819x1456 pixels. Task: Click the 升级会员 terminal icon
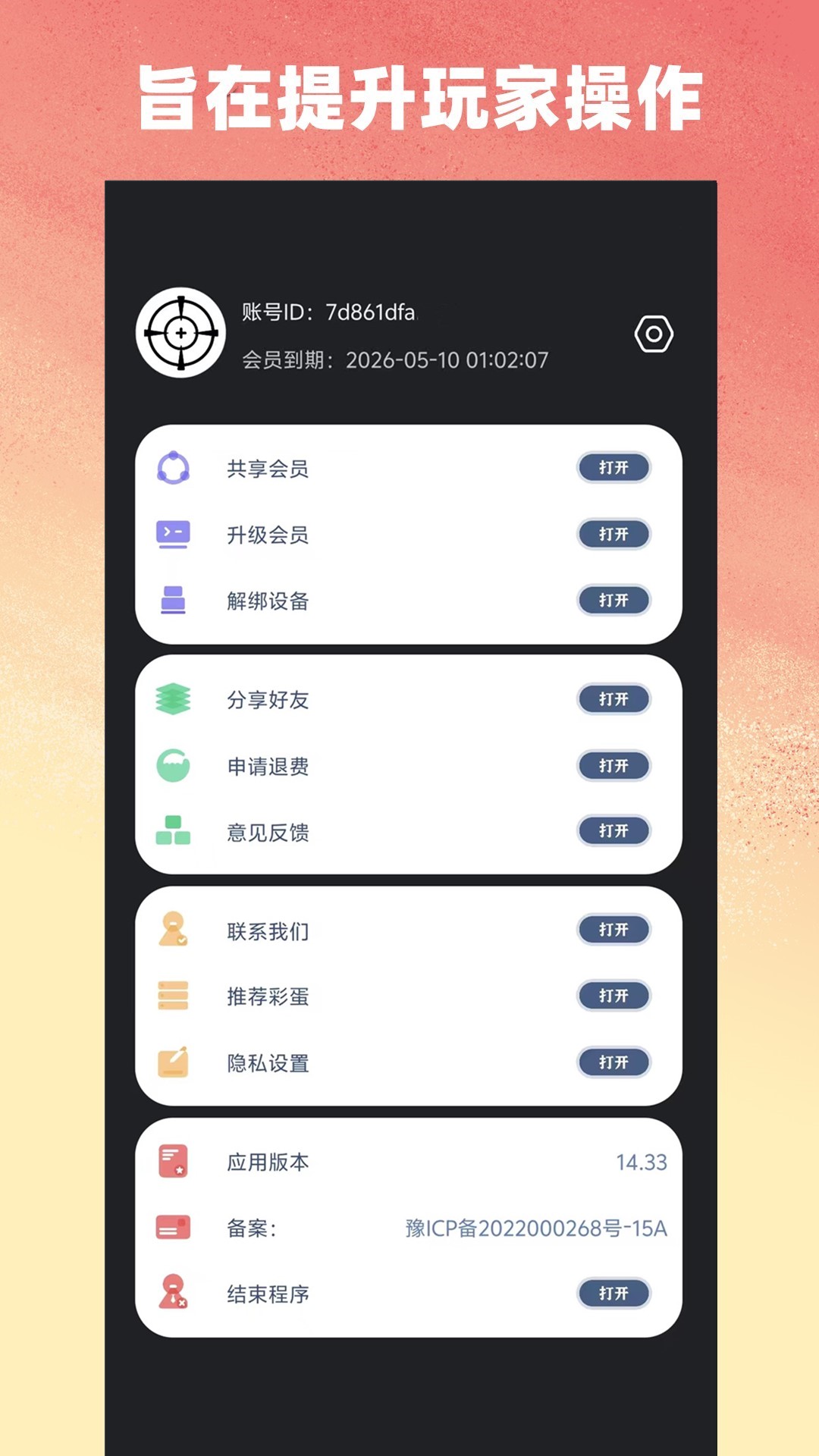(x=174, y=535)
